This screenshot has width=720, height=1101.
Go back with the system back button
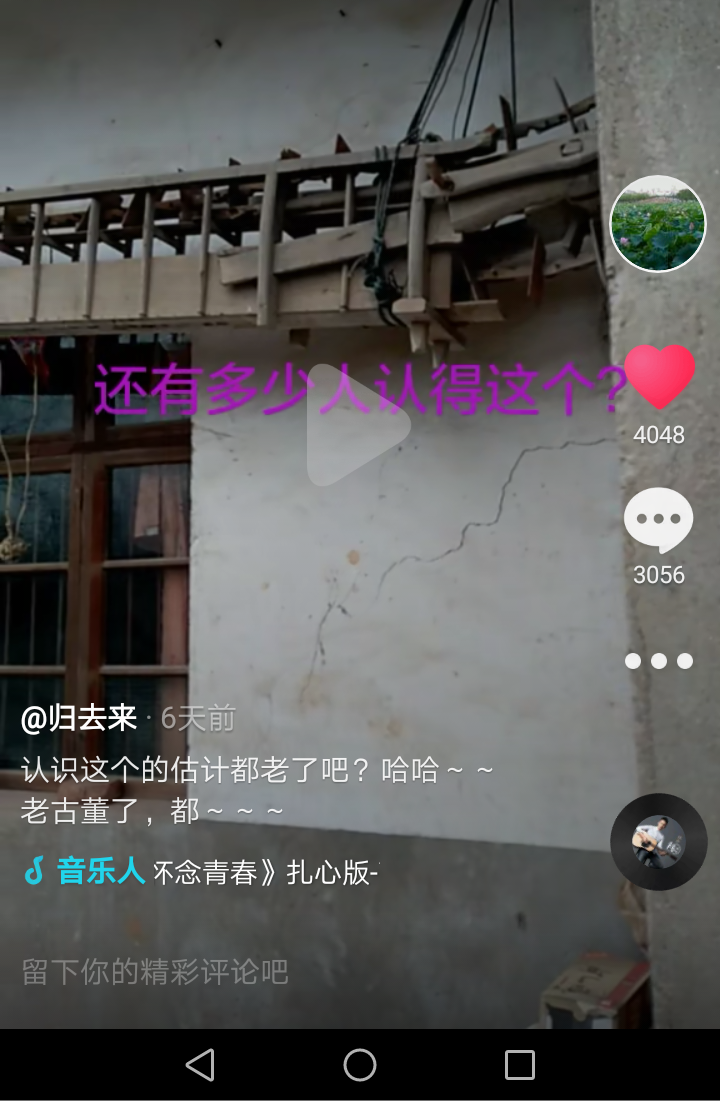[200, 1065]
